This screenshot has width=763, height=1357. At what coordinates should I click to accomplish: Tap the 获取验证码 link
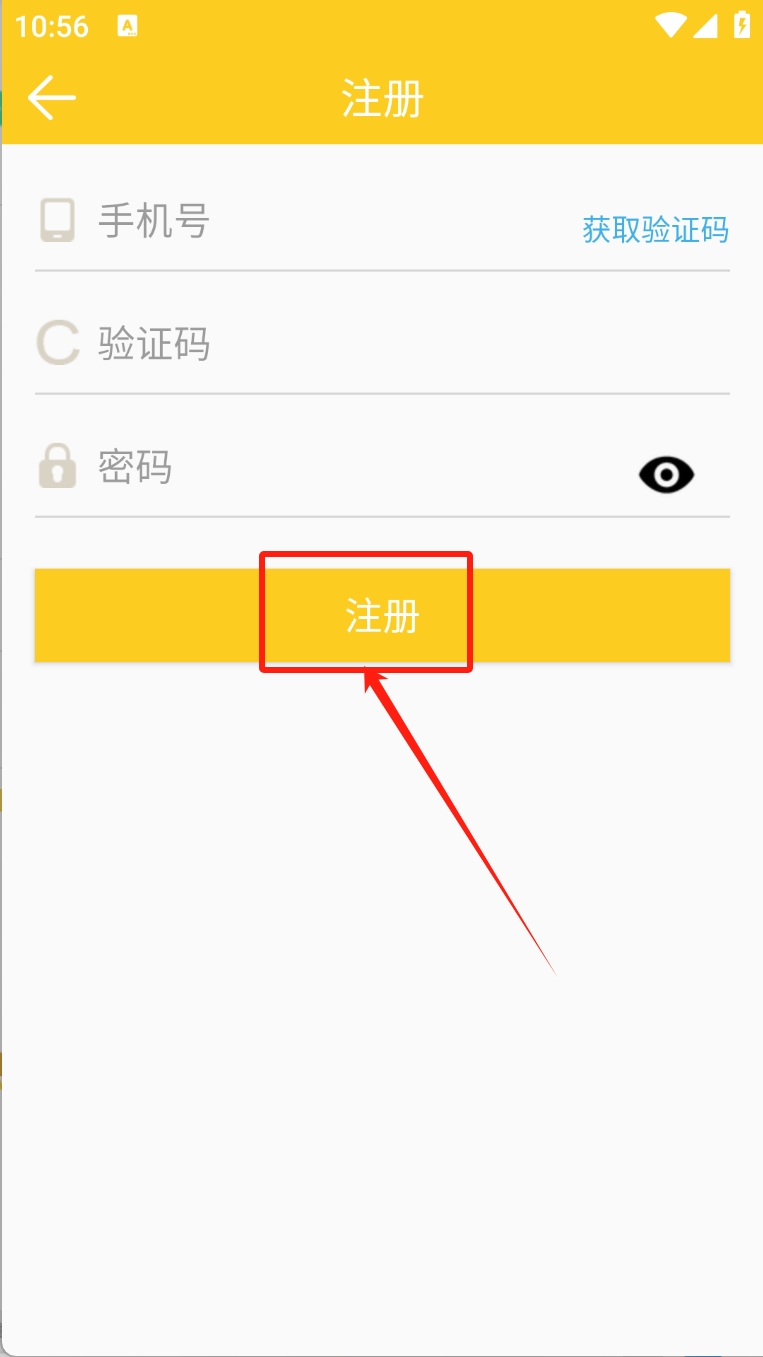pos(655,230)
